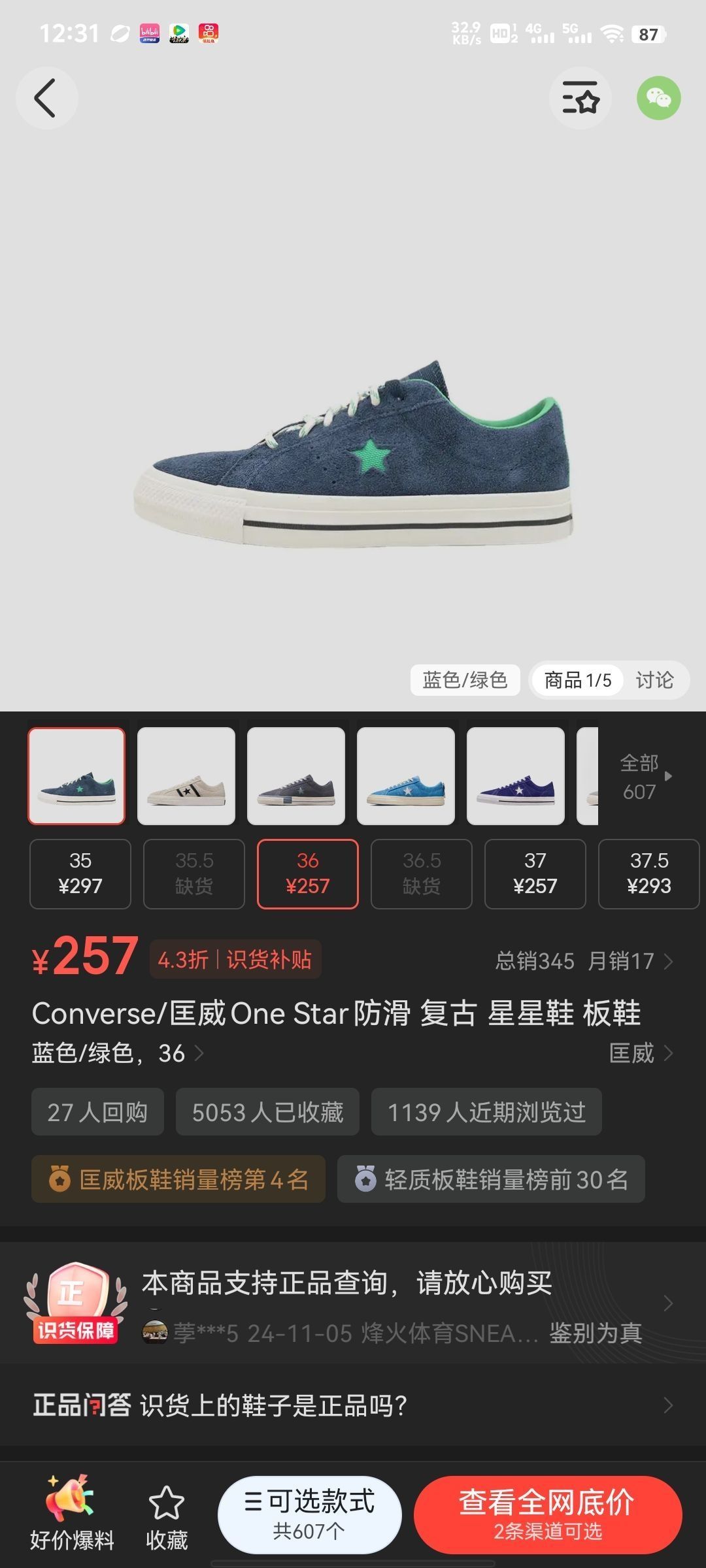The width and height of the screenshot is (706, 1568).
Task: Share via the WeChat icon
Action: point(658,98)
